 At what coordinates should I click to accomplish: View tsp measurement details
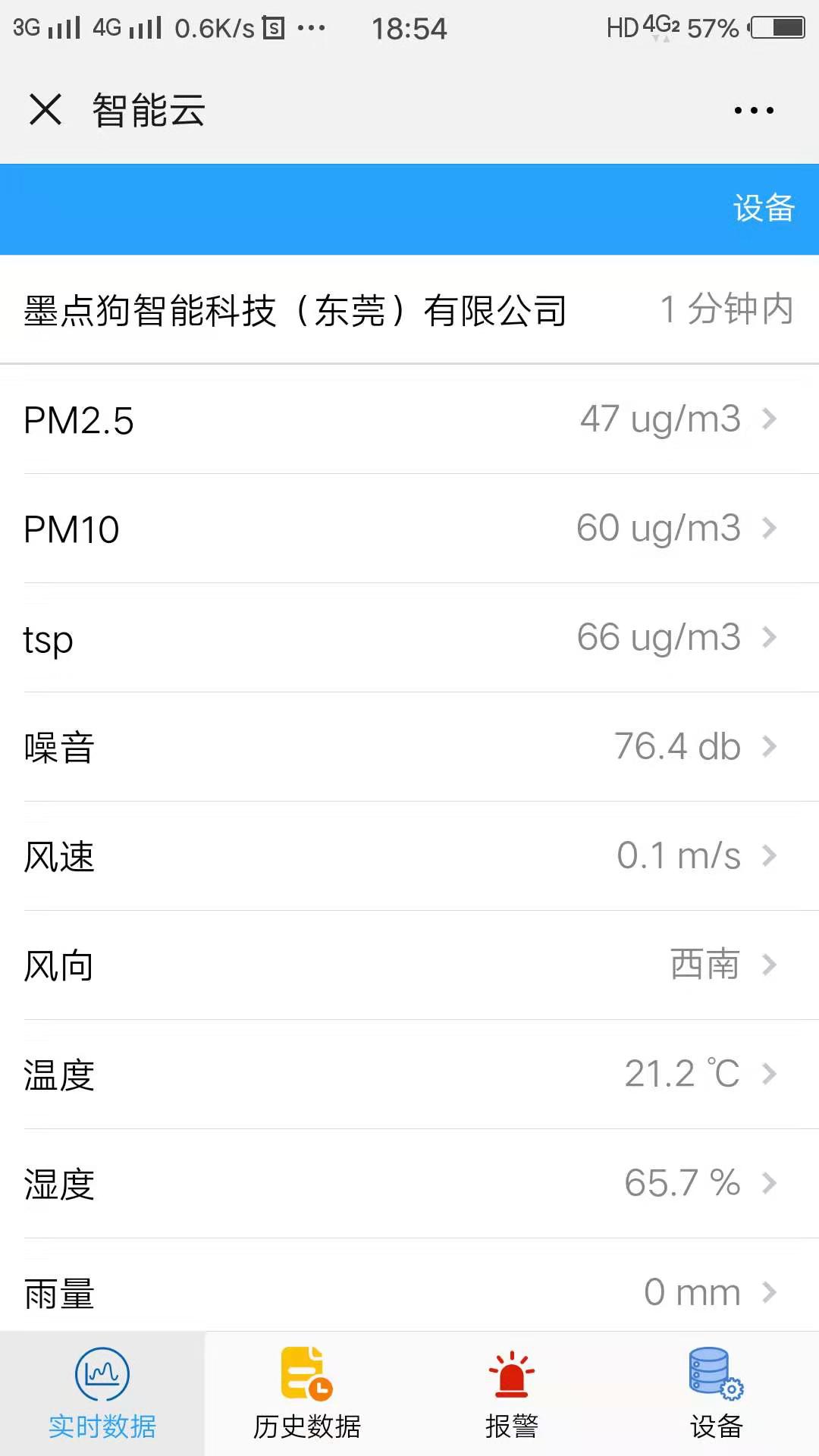click(409, 638)
